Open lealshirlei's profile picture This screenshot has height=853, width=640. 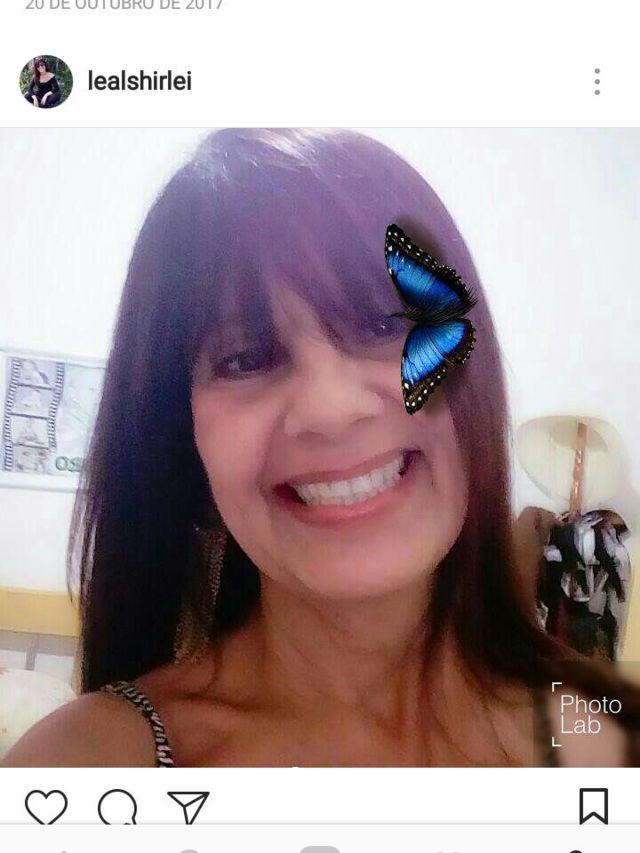tap(46, 82)
